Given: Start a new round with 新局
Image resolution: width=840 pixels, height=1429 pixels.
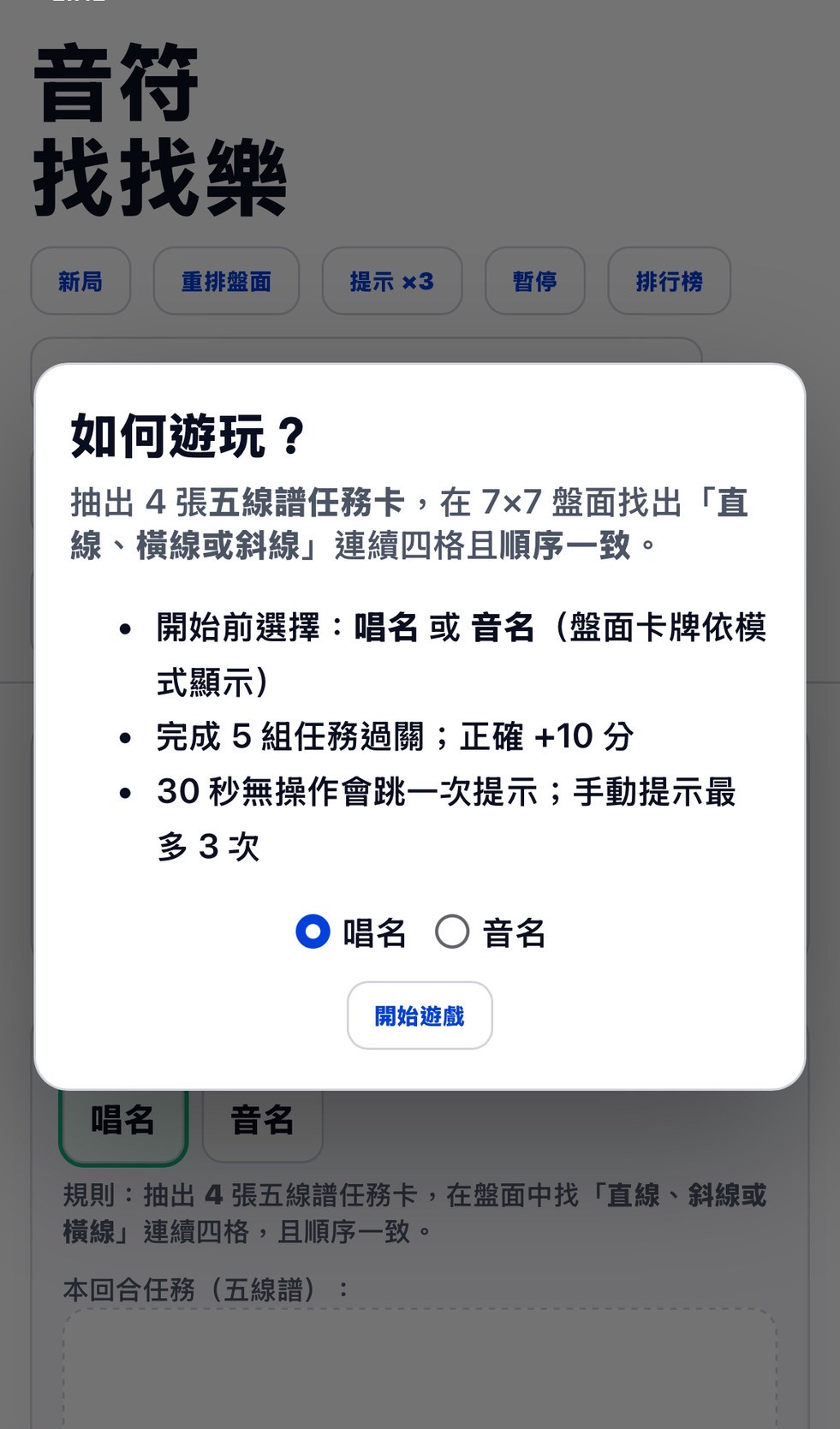Looking at the screenshot, I should (80, 281).
